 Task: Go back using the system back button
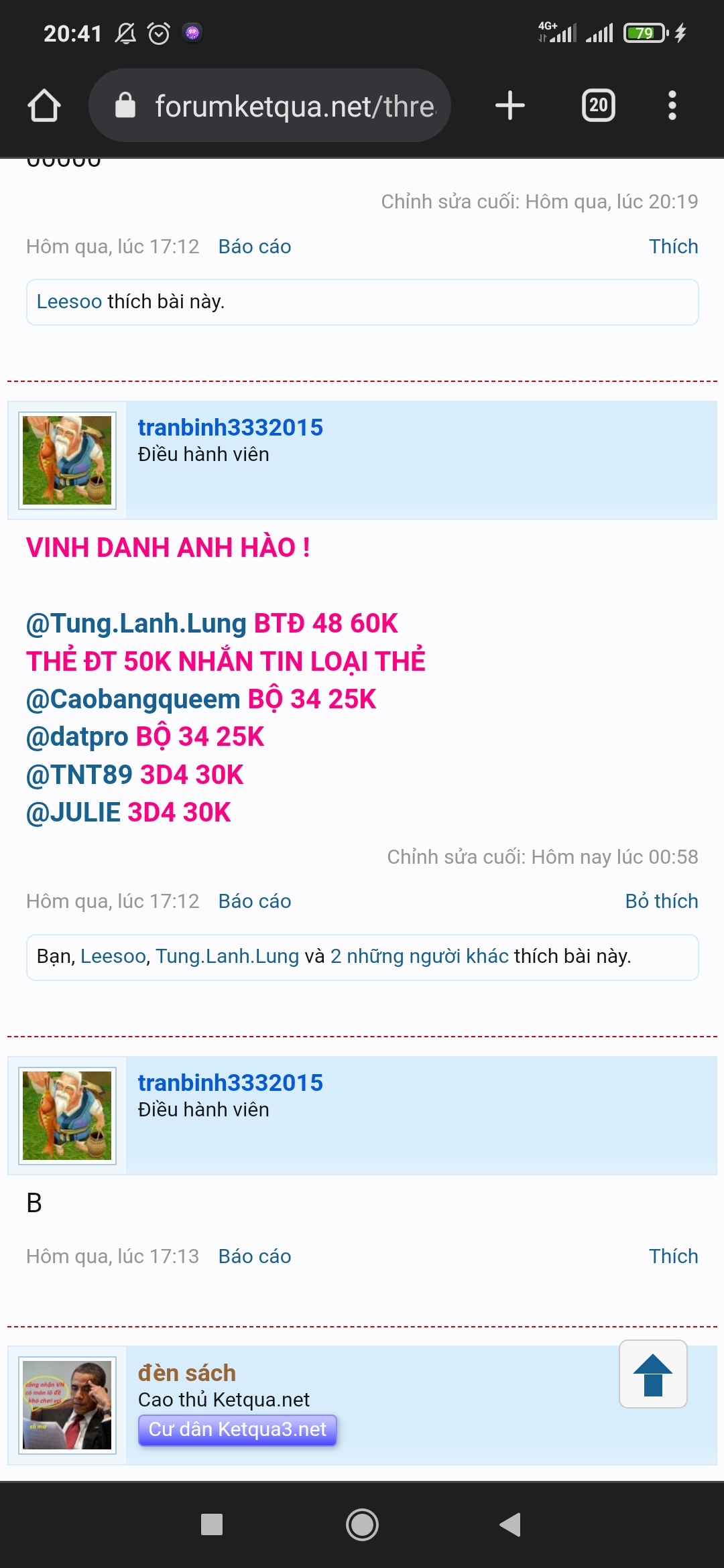coord(510,1524)
